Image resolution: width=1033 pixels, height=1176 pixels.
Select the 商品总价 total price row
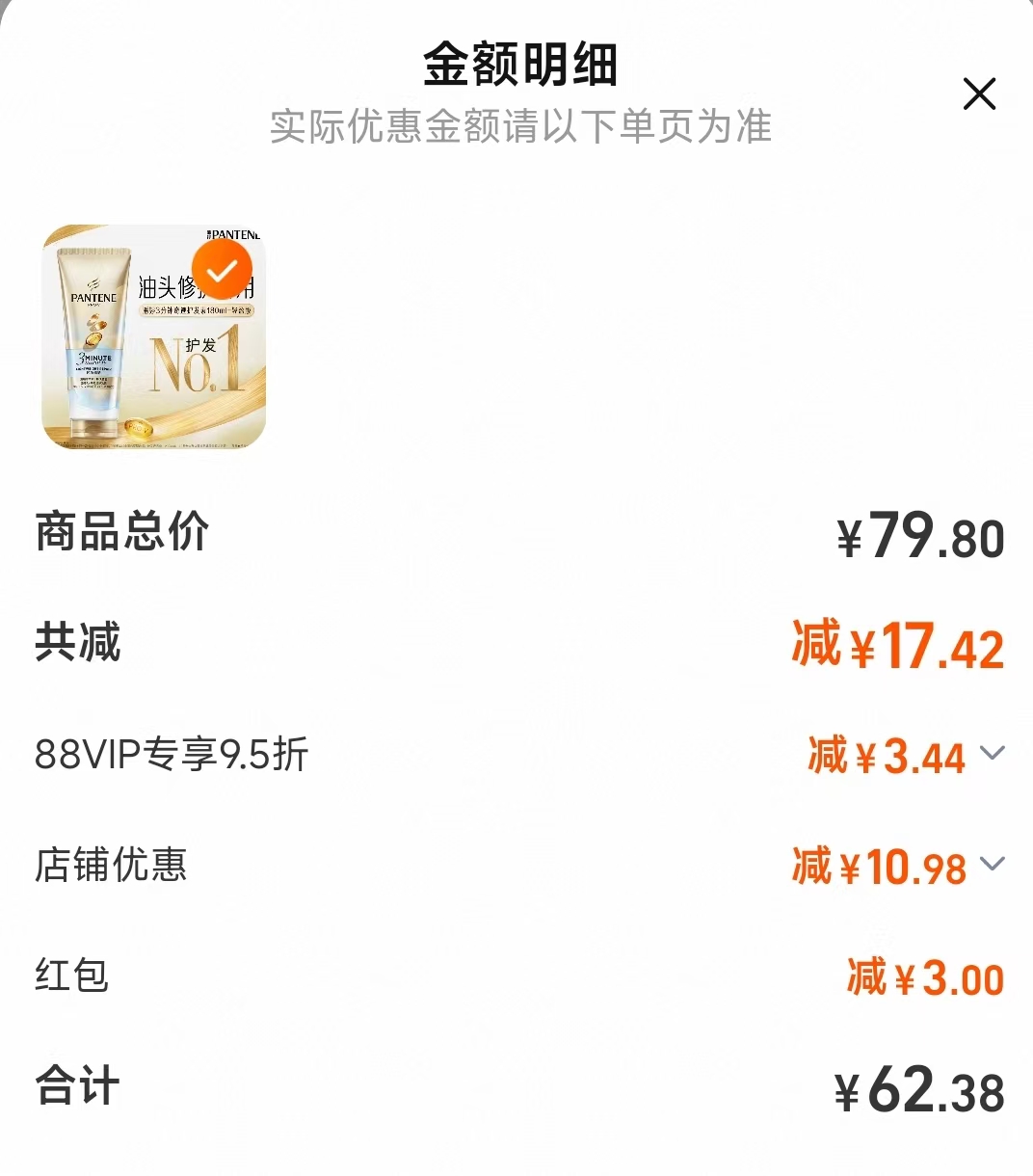pos(120,530)
